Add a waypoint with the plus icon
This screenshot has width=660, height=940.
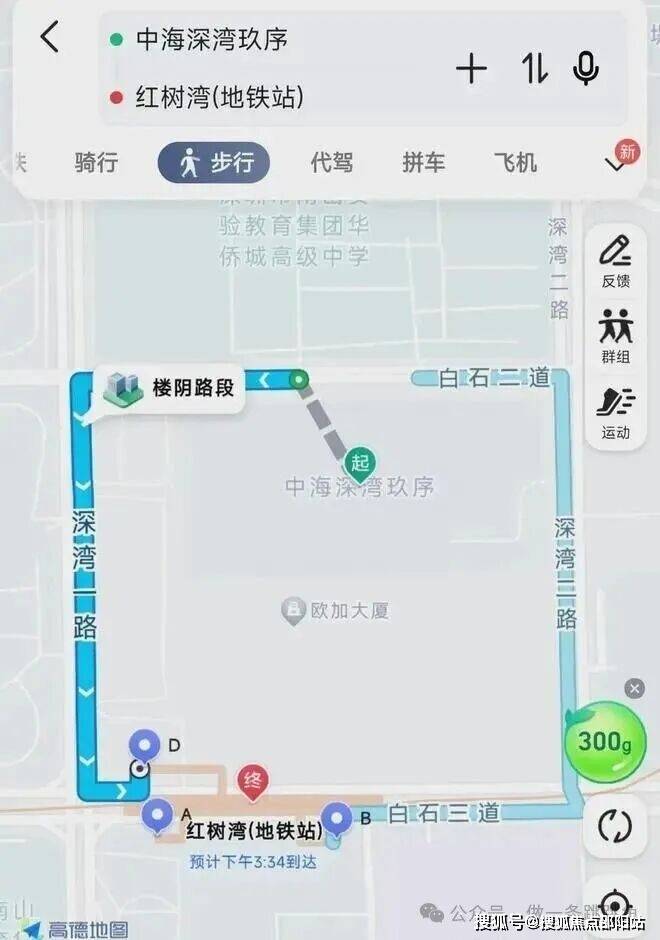pos(471,69)
